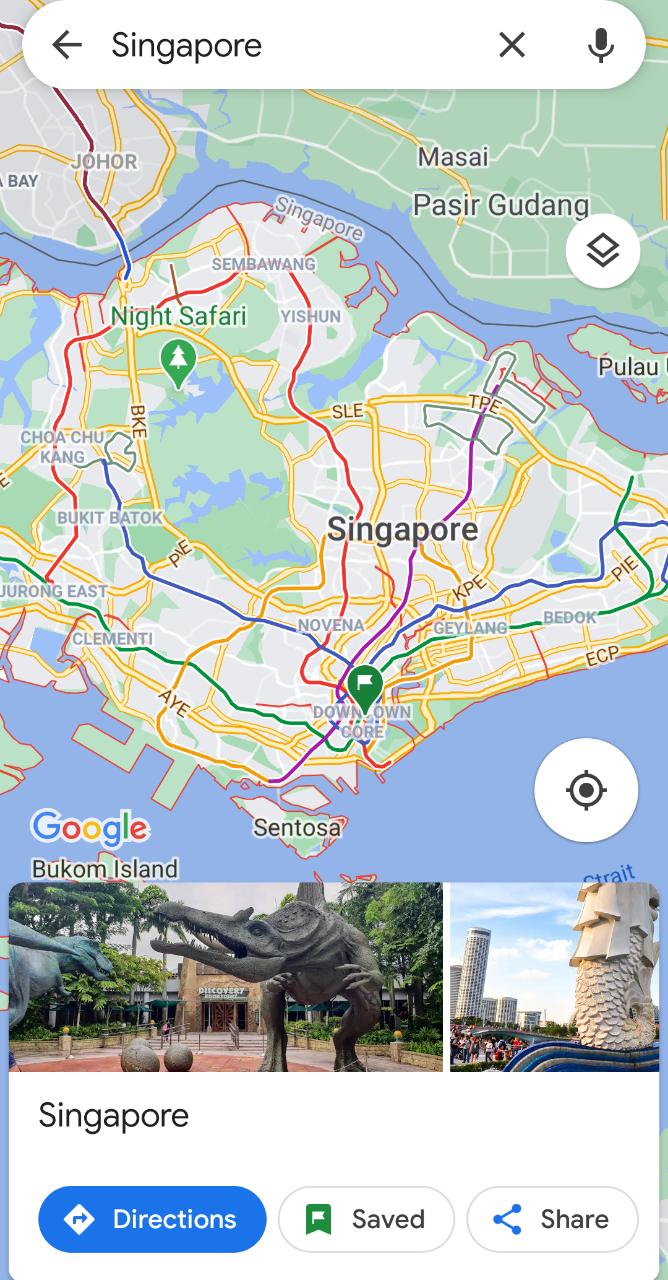
Task: Open the map layers selector
Action: [602, 251]
